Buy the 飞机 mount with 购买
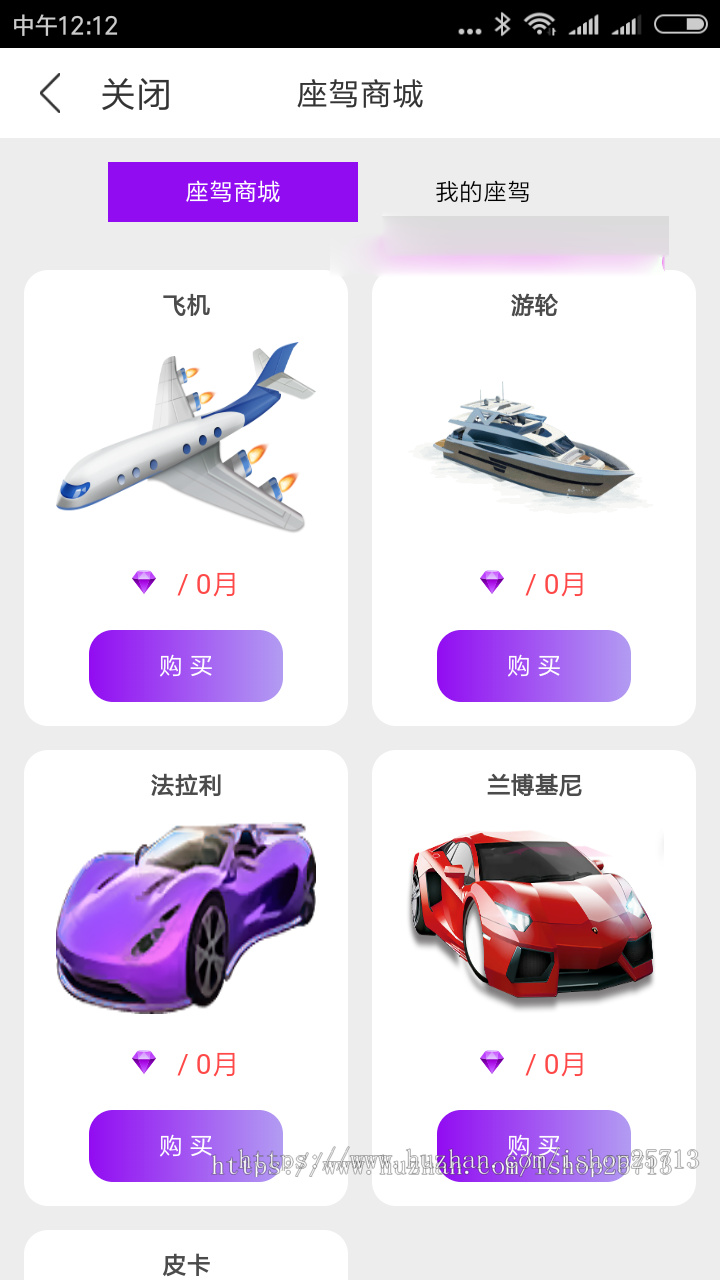Viewport: 720px width, 1280px height. pos(186,666)
